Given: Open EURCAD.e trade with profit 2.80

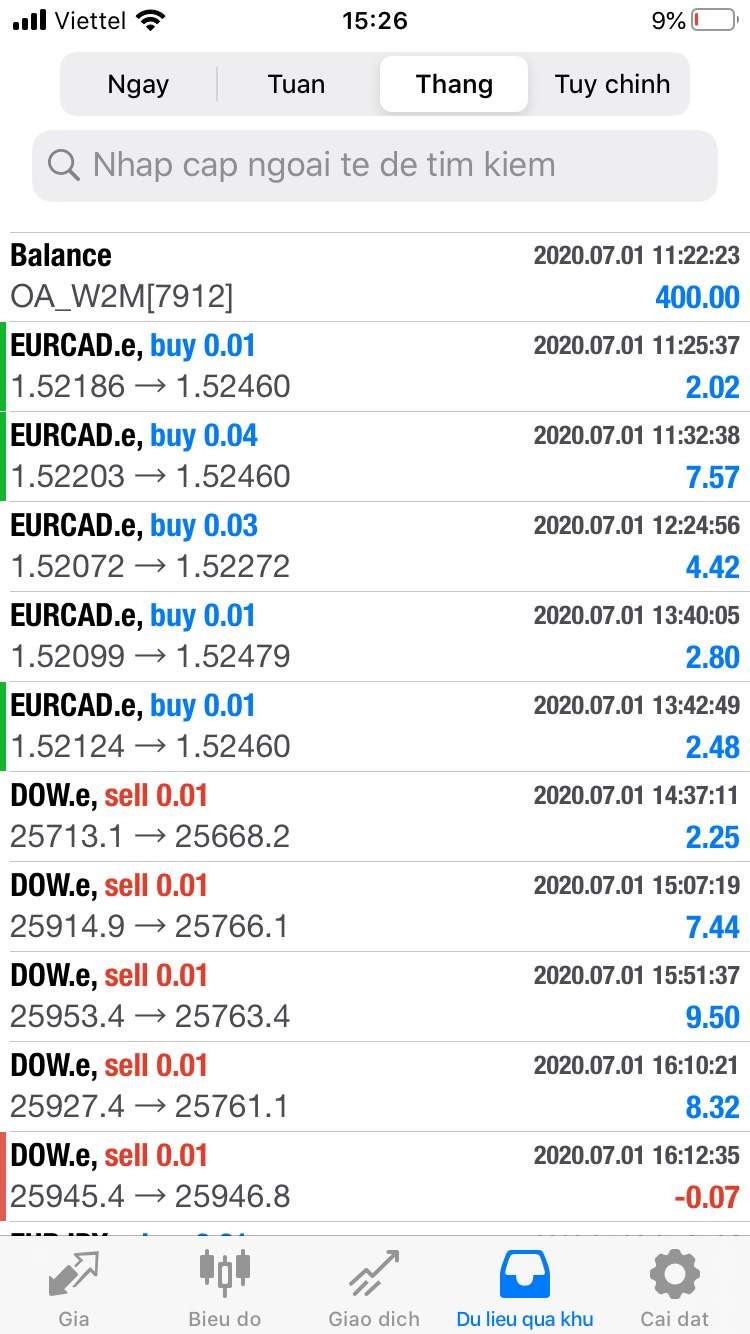Looking at the screenshot, I should [375, 636].
